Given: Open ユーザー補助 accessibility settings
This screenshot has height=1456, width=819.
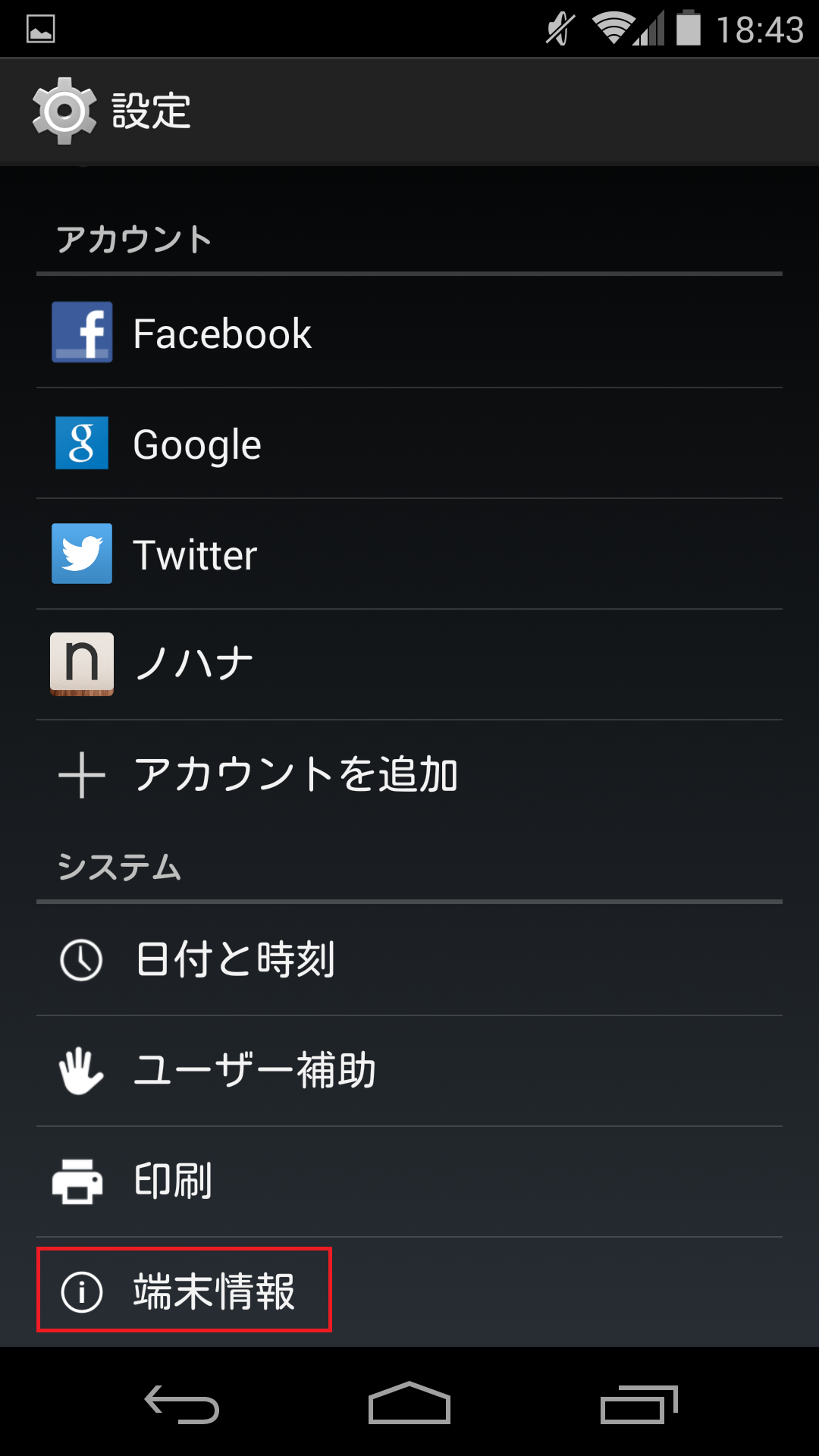Looking at the screenshot, I should (x=409, y=1071).
